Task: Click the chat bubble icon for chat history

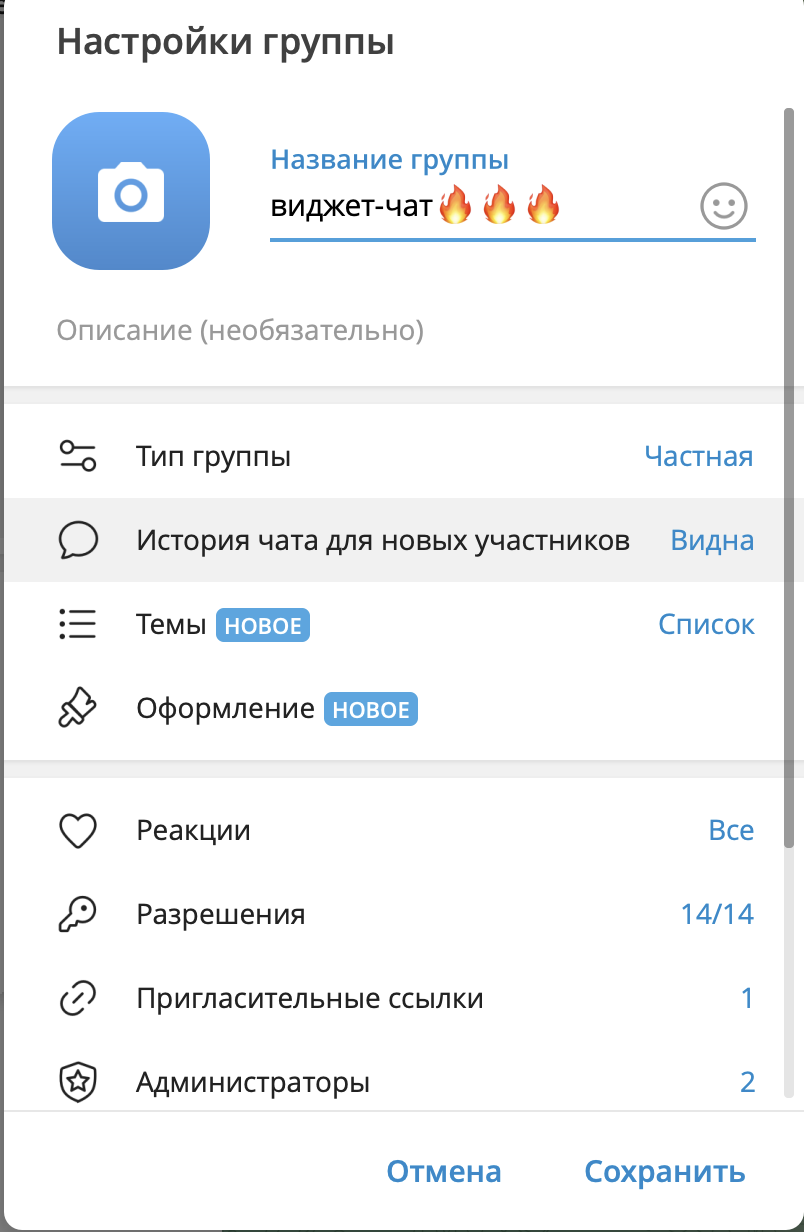Action: pos(79,540)
